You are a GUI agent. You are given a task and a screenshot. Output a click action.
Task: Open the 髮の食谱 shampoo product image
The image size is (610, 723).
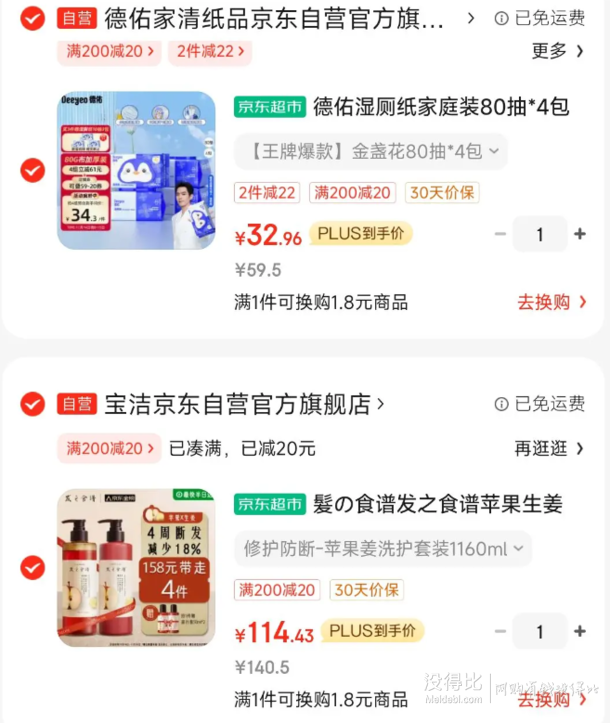pyautogui.click(x=136, y=568)
